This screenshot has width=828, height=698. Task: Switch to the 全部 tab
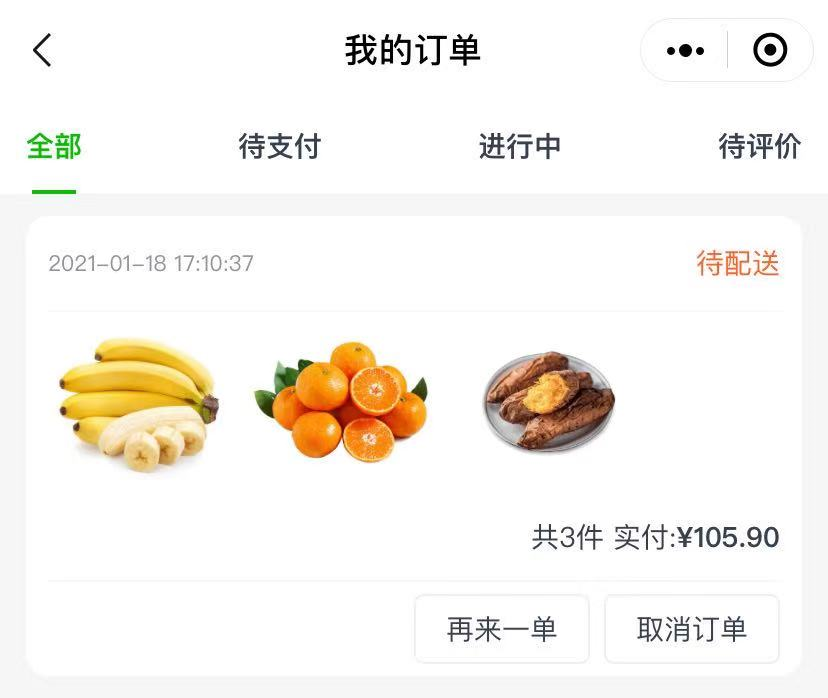tap(54, 146)
